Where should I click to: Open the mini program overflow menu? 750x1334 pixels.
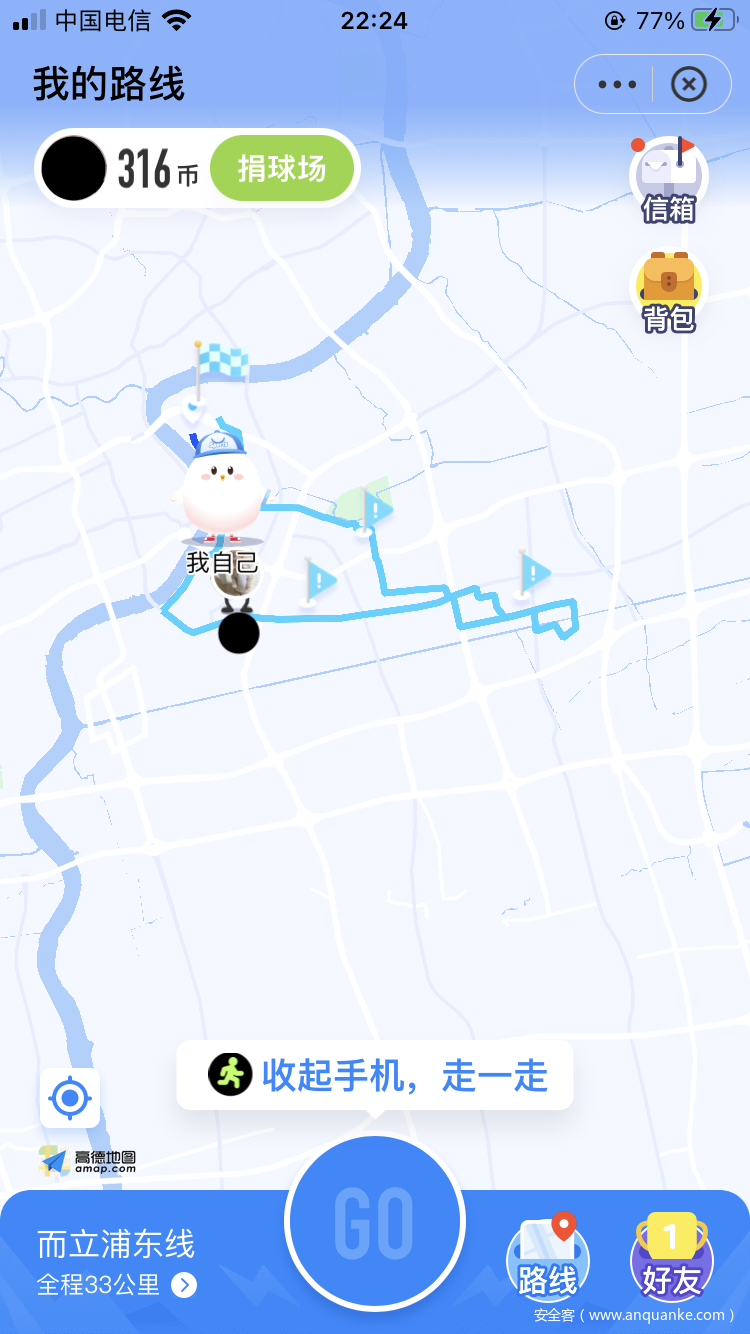point(617,85)
